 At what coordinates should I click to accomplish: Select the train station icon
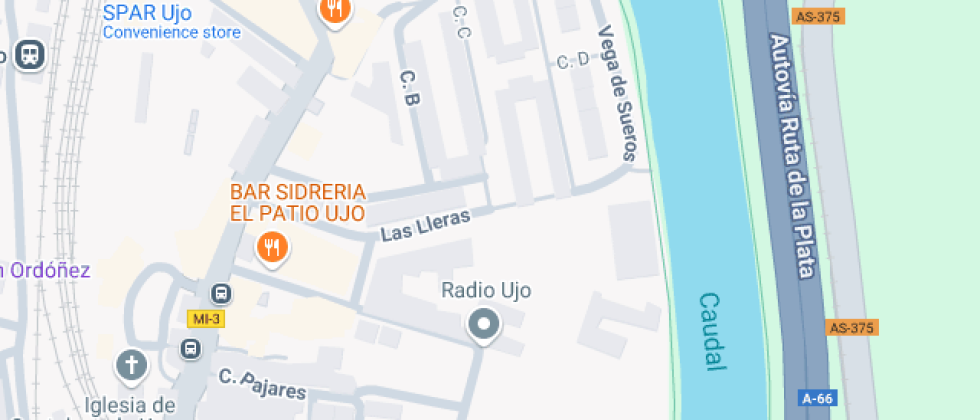[x=31, y=54]
